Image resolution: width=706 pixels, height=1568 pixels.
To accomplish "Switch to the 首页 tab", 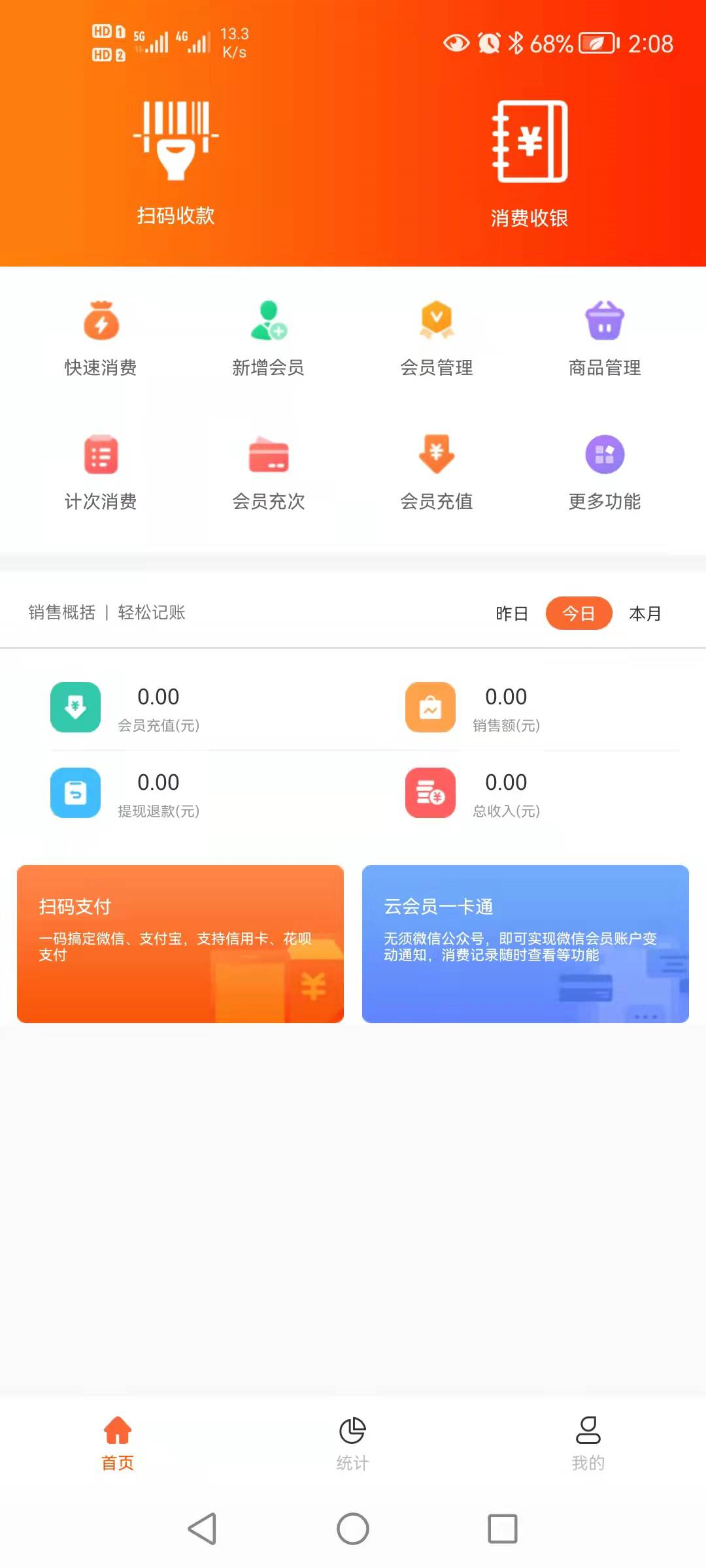I will [118, 1443].
